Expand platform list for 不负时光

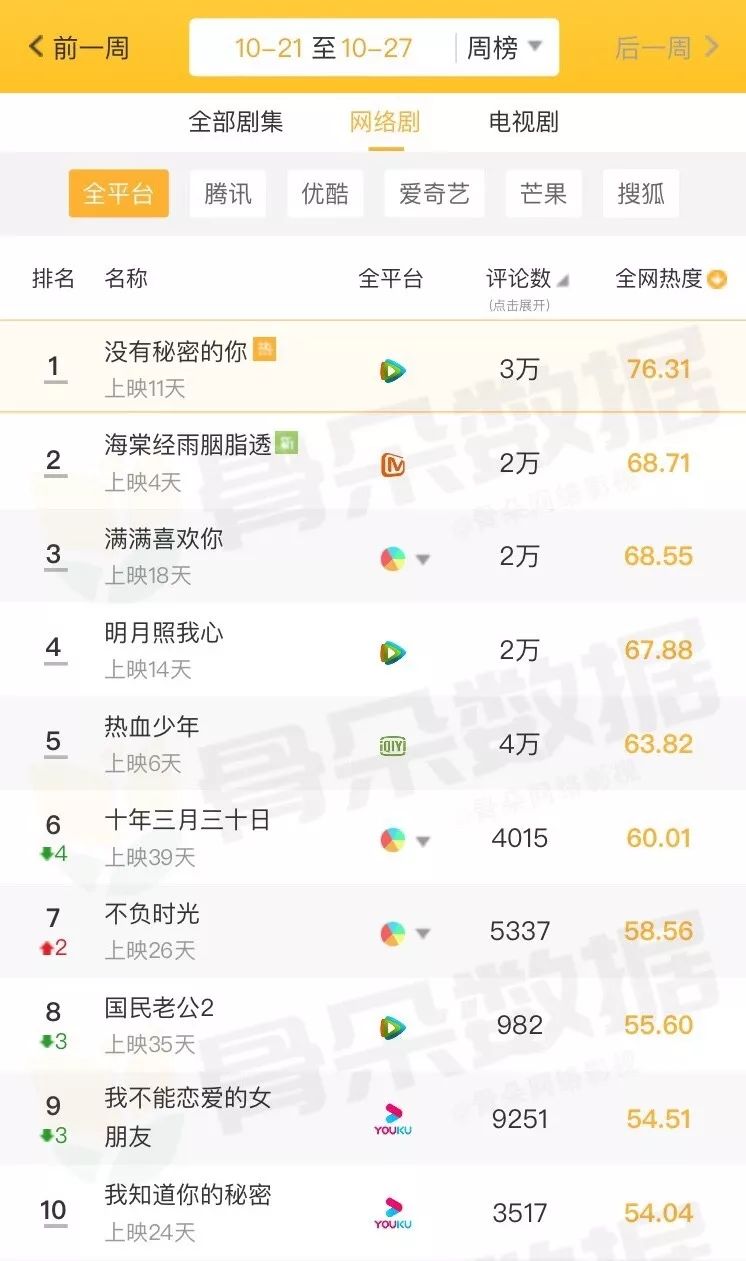(x=423, y=933)
